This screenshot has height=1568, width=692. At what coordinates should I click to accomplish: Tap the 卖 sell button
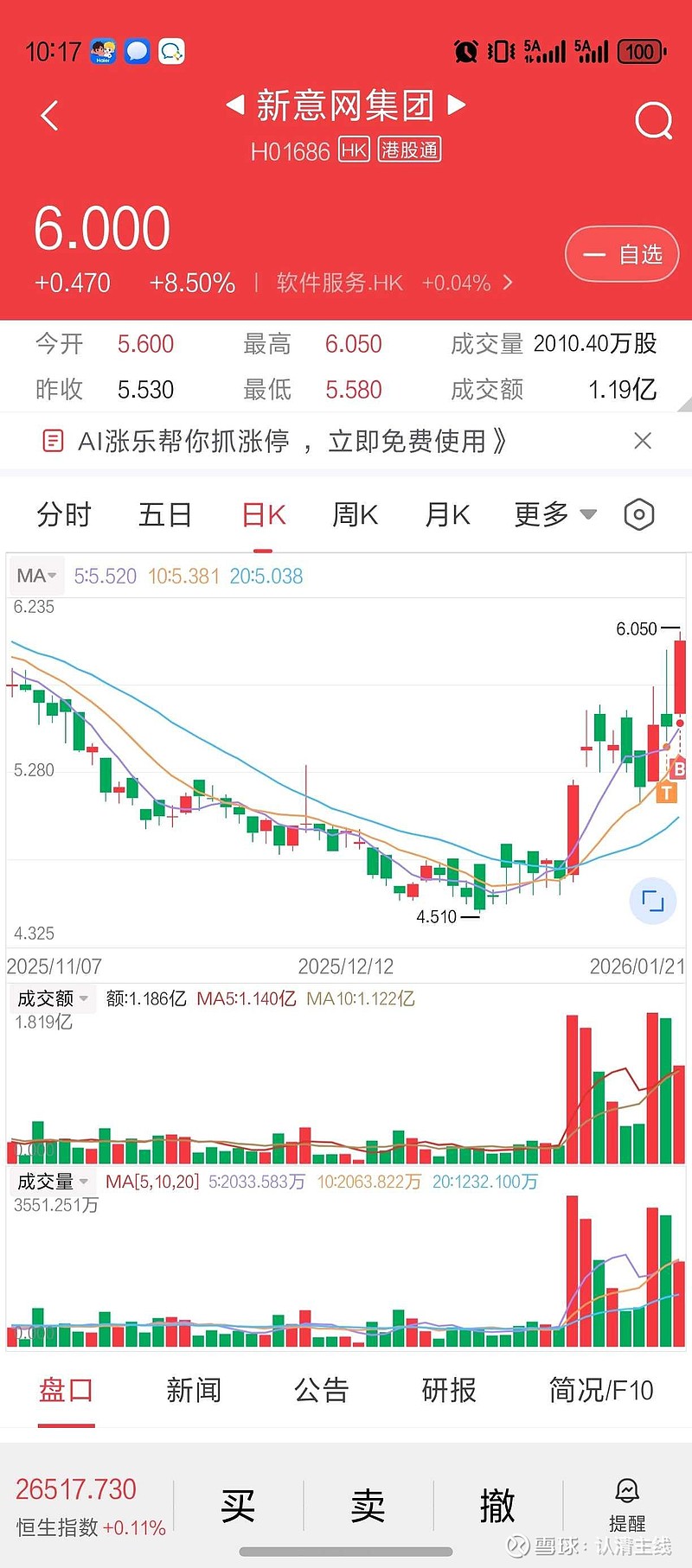click(368, 1507)
